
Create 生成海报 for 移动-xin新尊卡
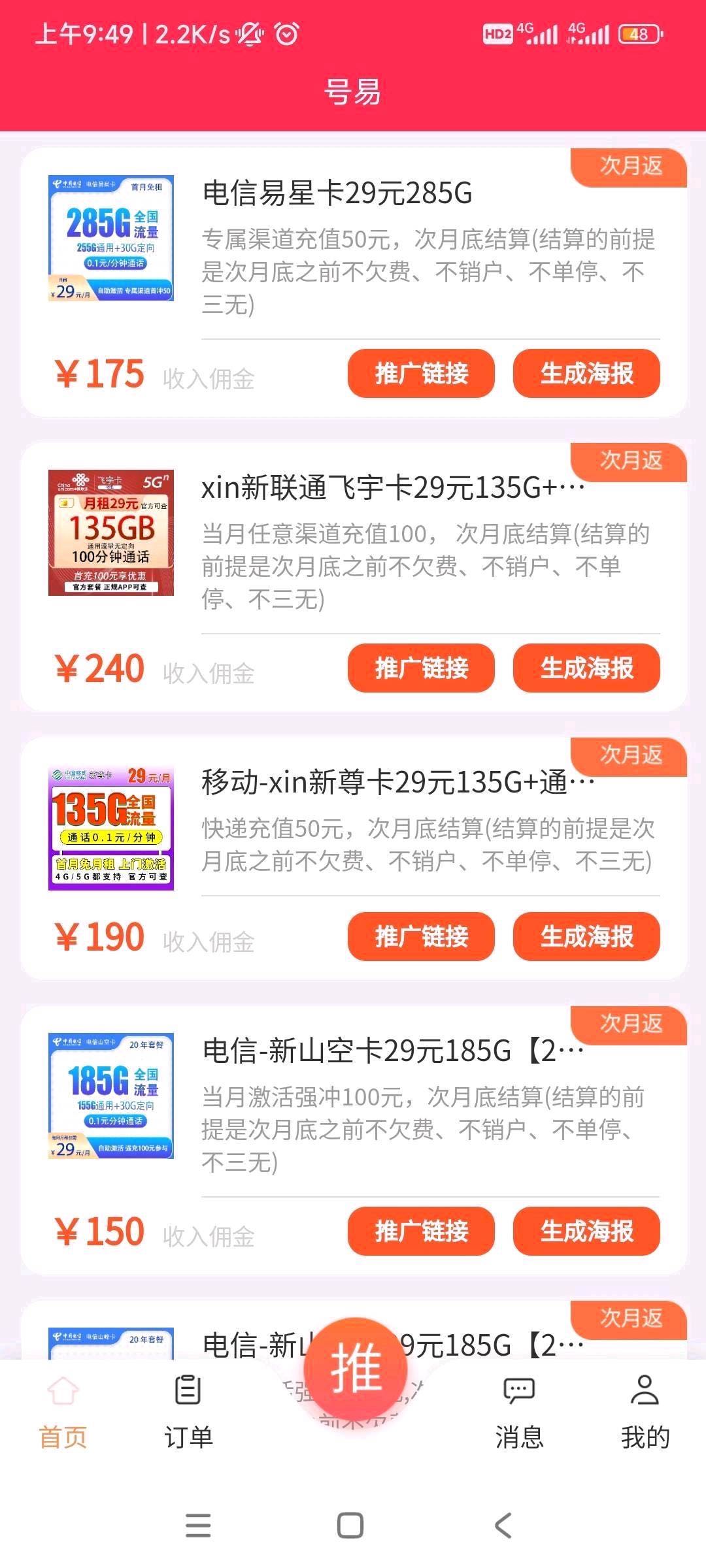(x=586, y=937)
